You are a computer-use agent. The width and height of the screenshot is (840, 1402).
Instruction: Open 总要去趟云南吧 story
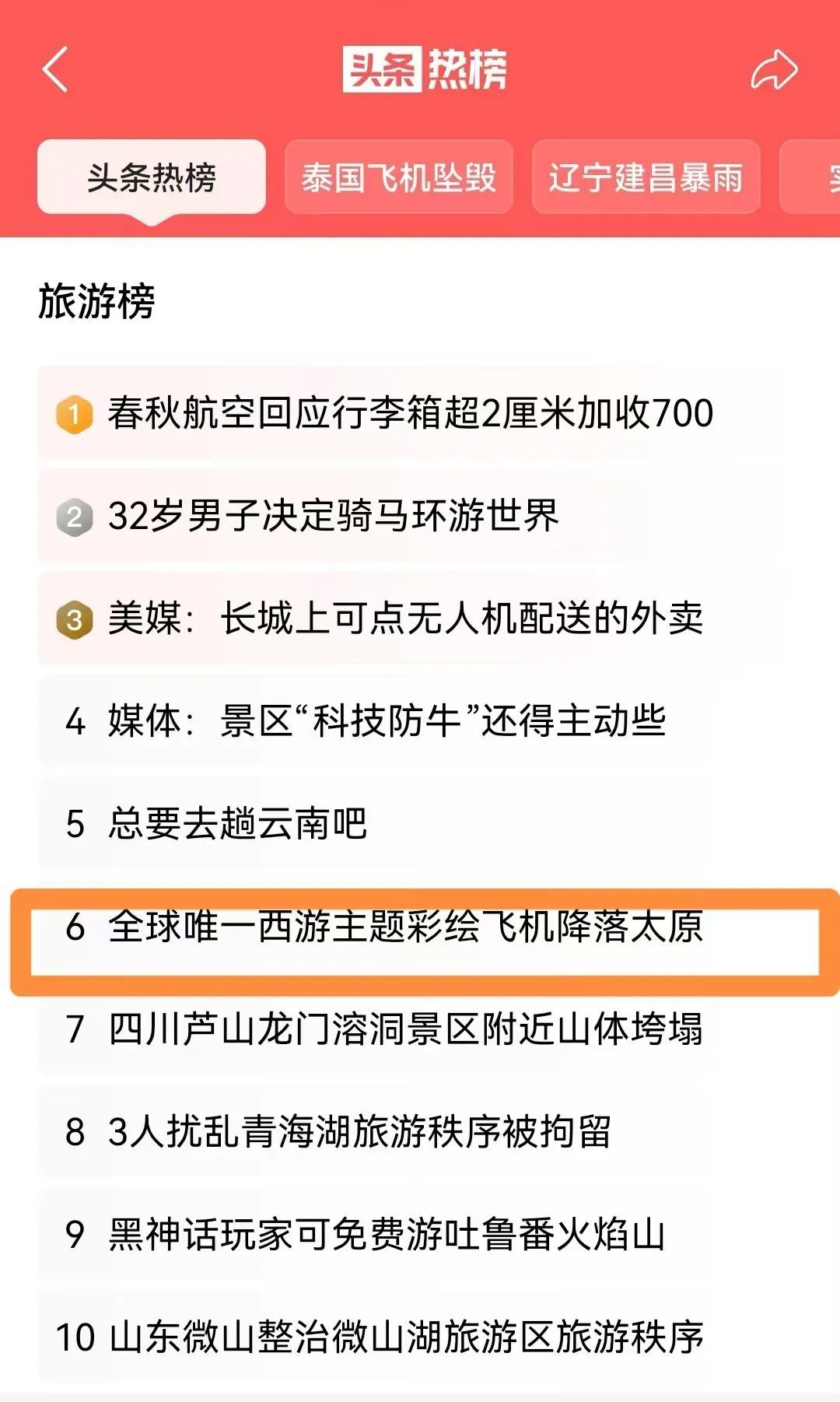coord(237,824)
